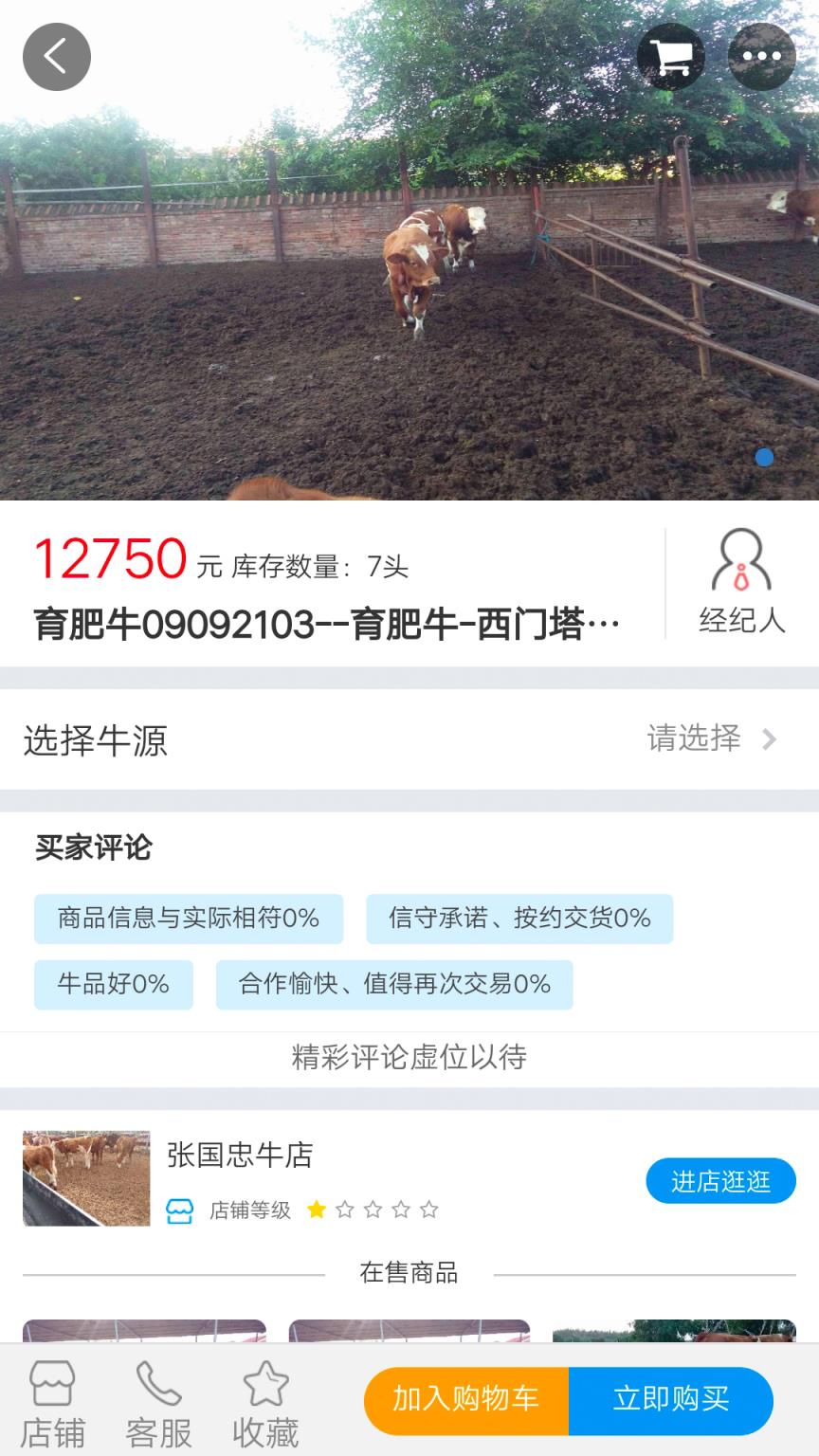This screenshot has height=1456, width=819.
Task: Open the shopping cart icon
Action: point(672,56)
